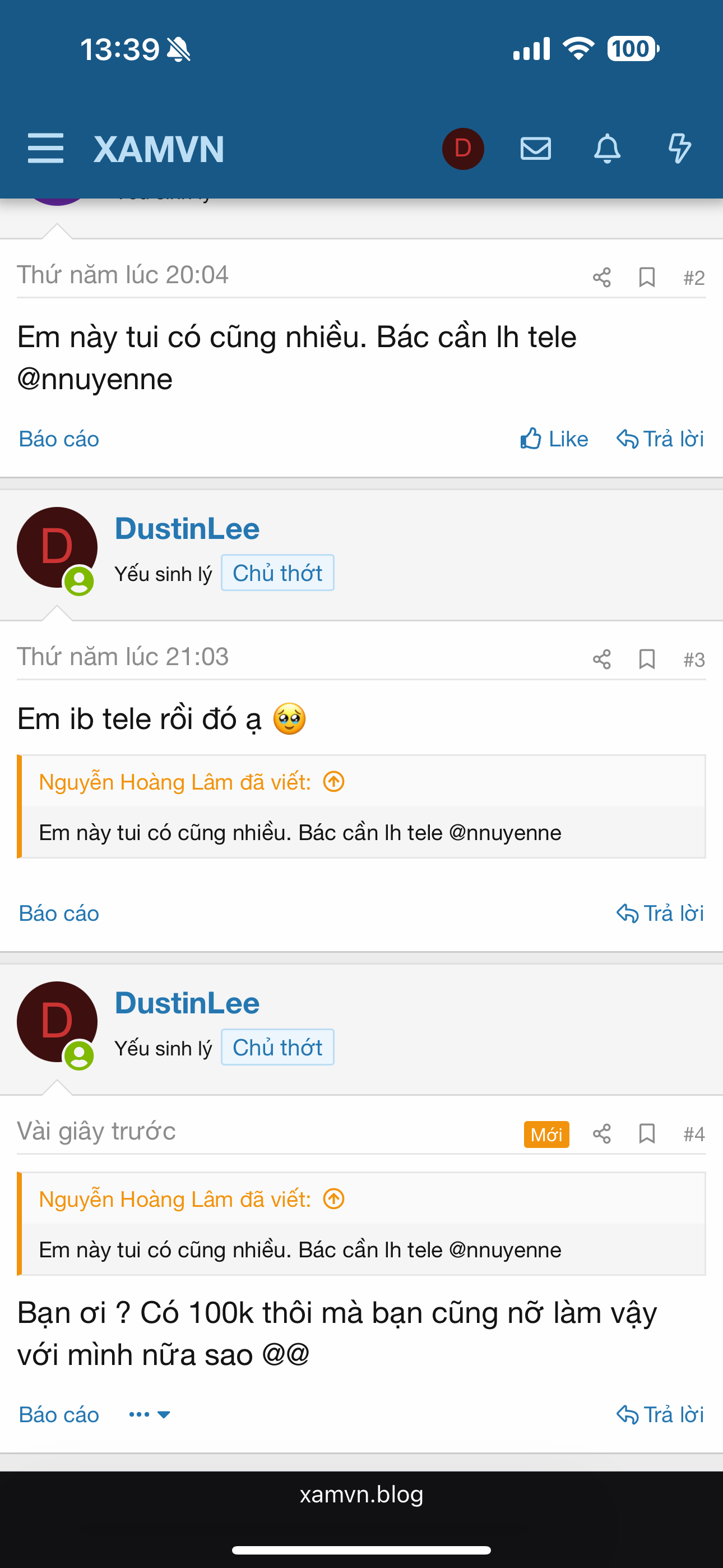Share post #4

(601, 1134)
